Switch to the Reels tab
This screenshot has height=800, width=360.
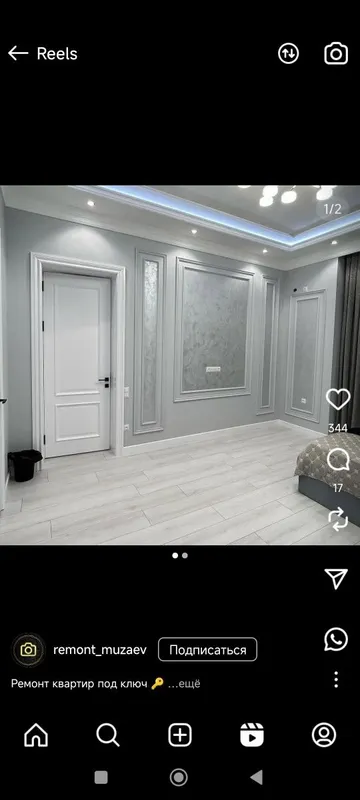[252, 735]
